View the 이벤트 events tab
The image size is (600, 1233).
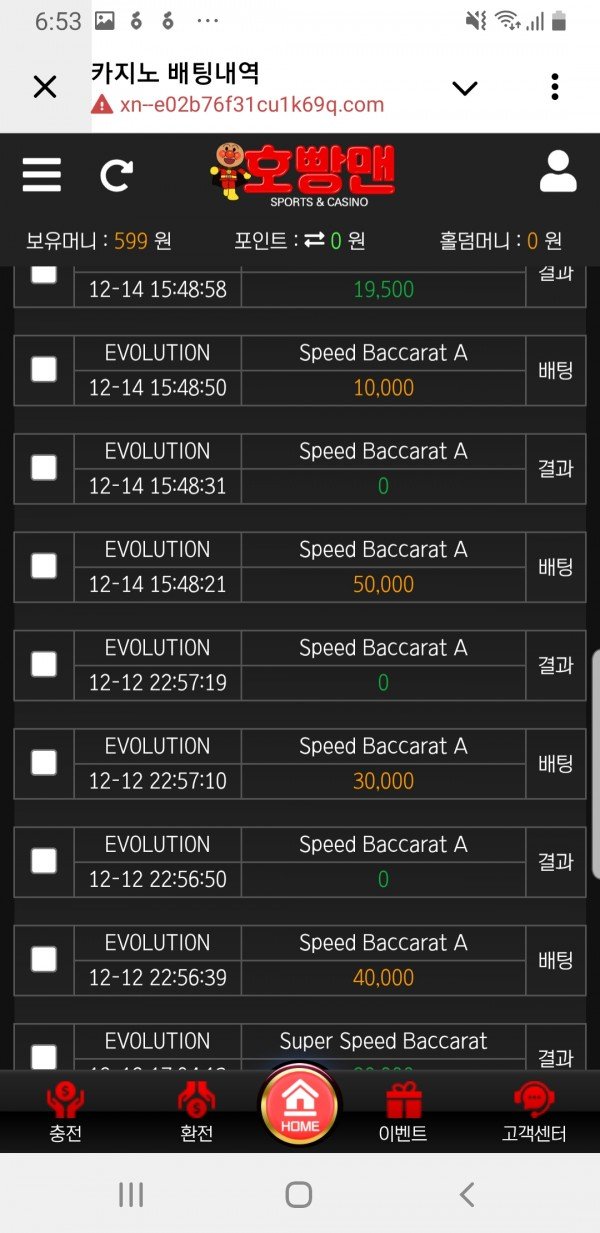coord(403,1112)
